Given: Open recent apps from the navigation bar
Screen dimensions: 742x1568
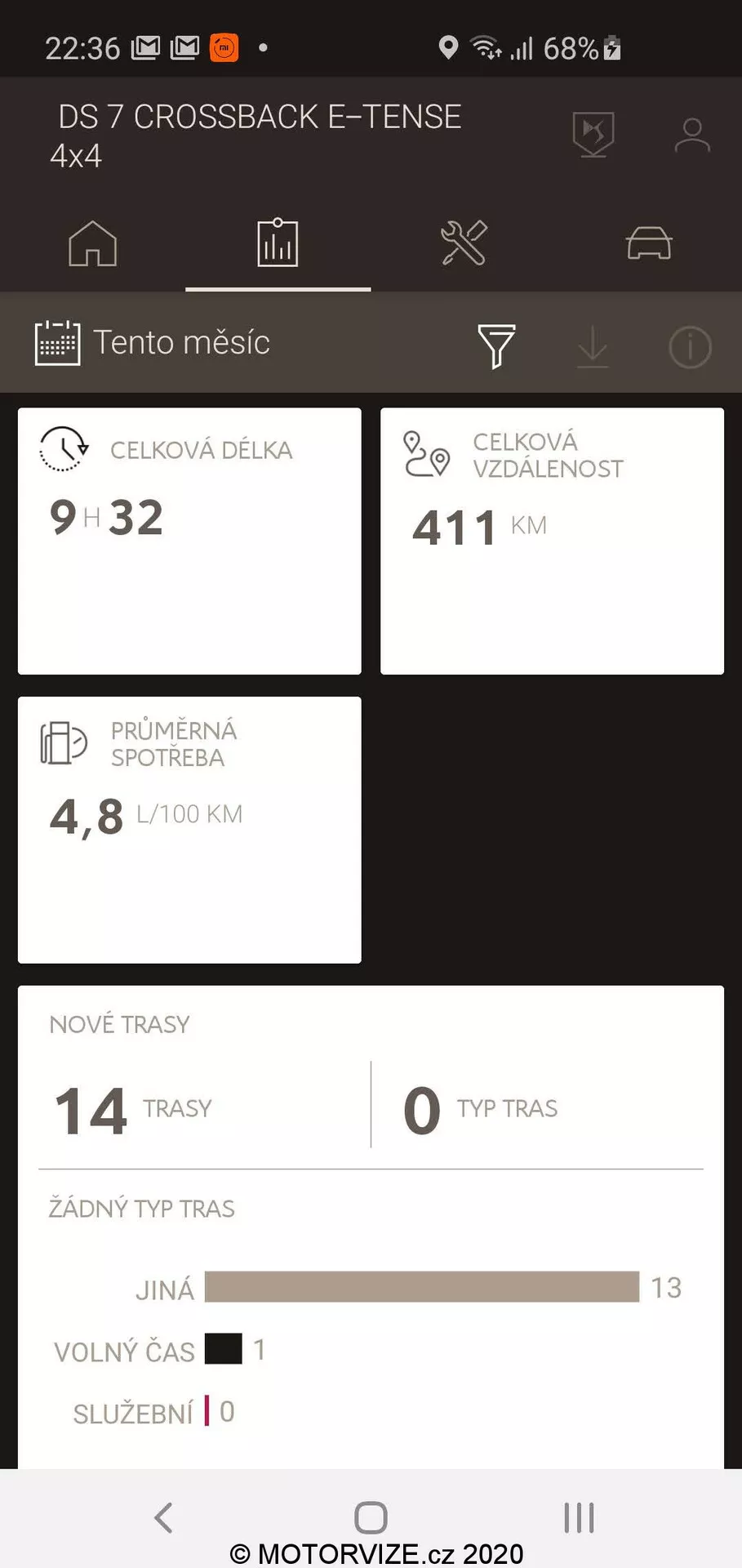Looking at the screenshot, I should (579, 1517).
